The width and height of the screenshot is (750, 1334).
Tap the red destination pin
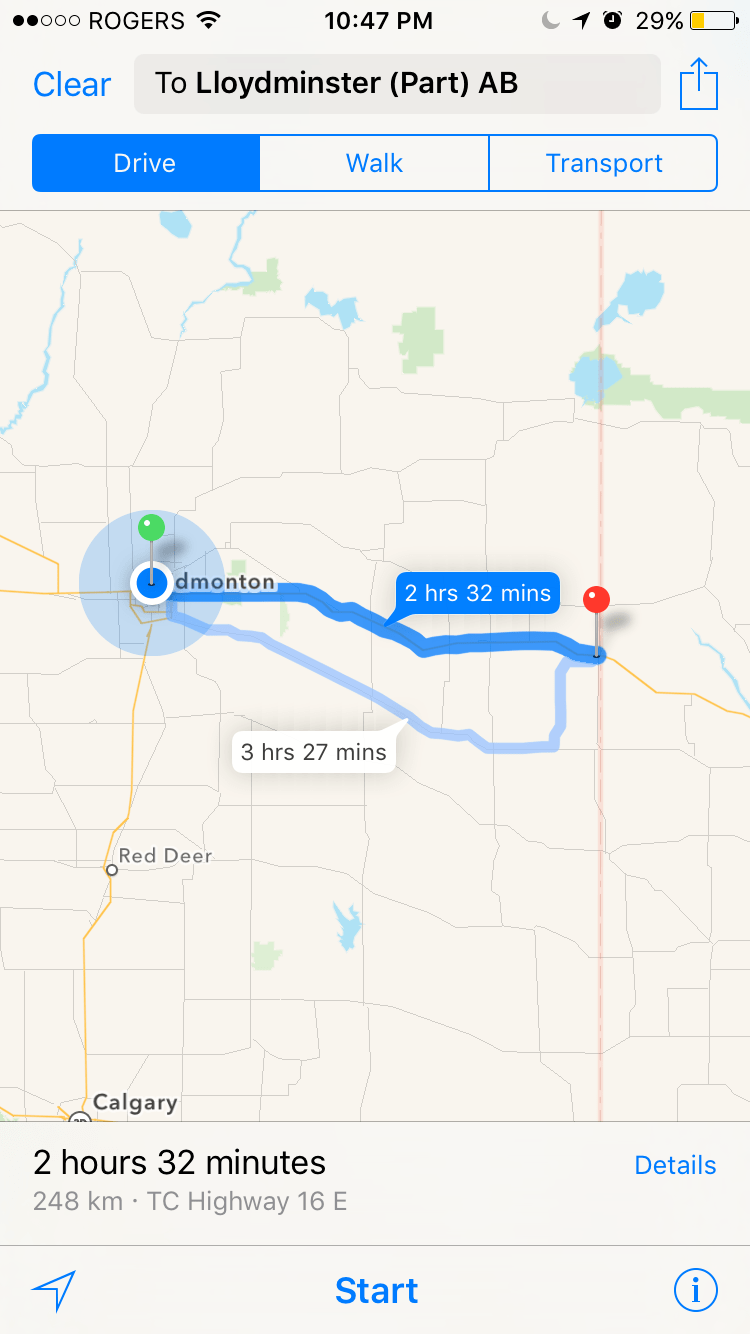[597, 602]
